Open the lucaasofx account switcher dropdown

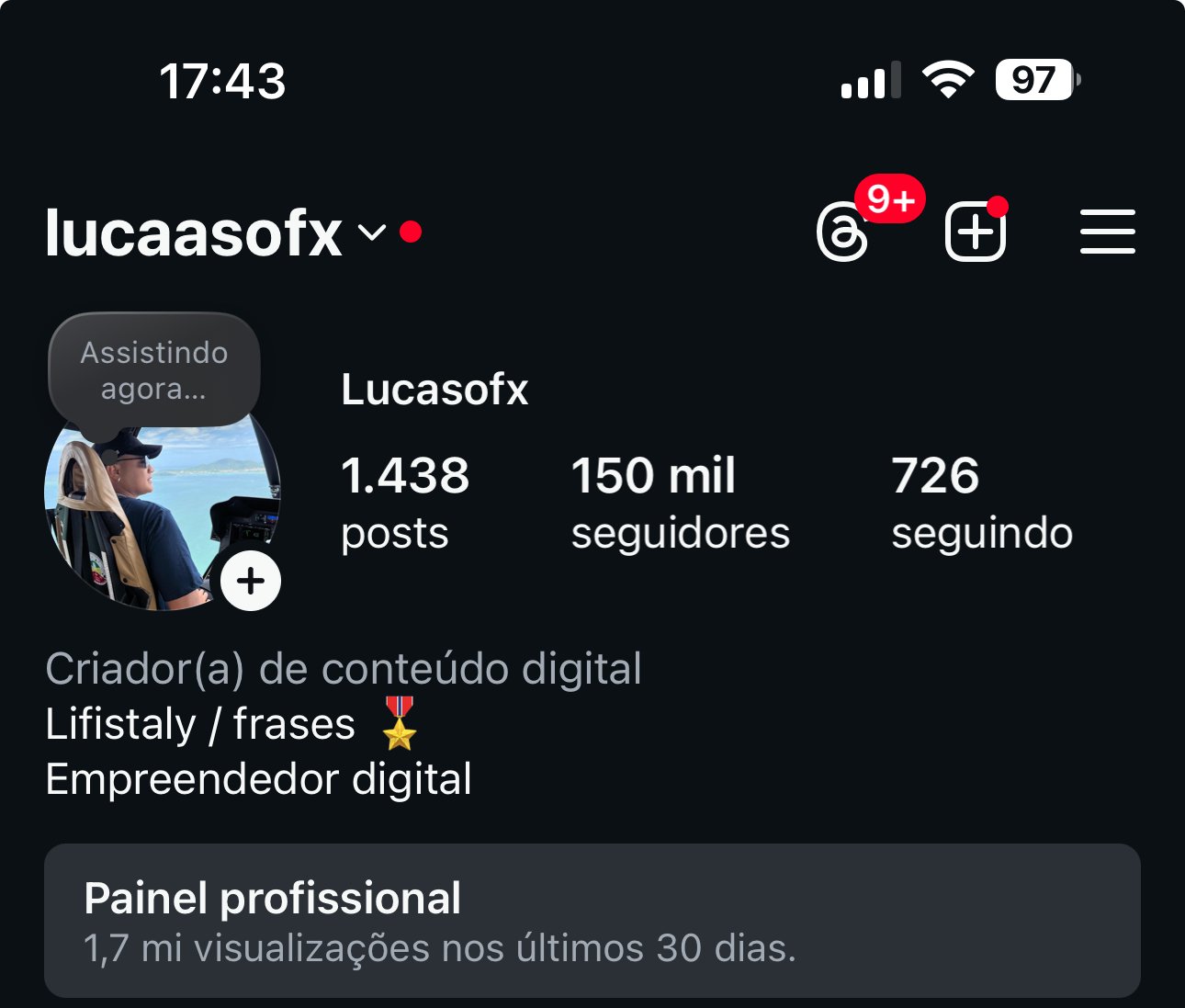click(371, 232)
